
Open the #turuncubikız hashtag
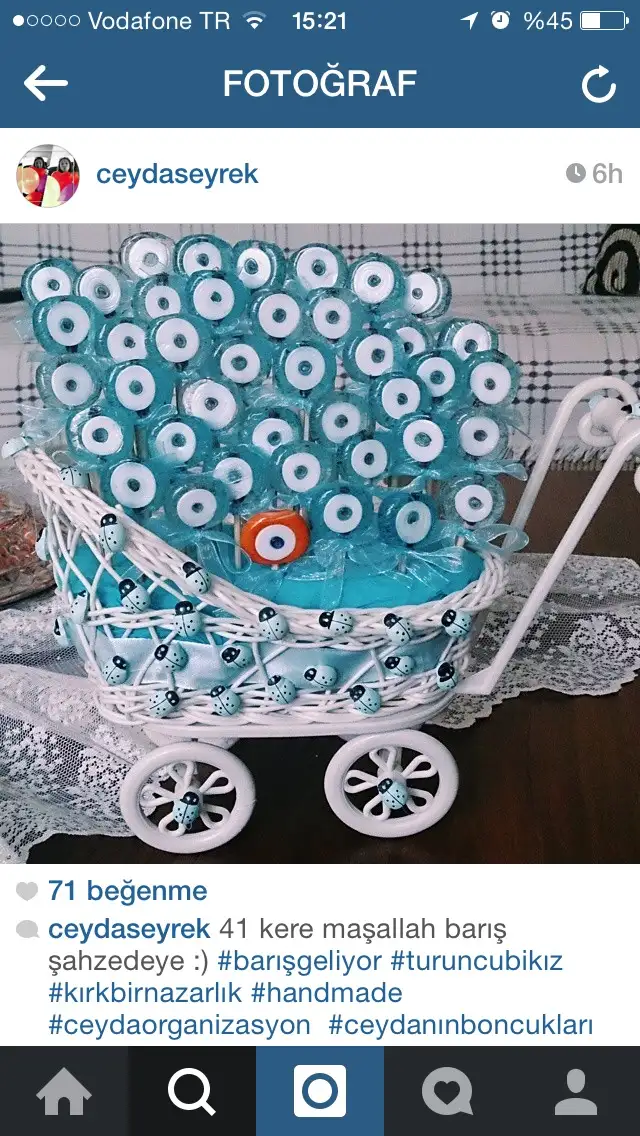tap(476, 961)
